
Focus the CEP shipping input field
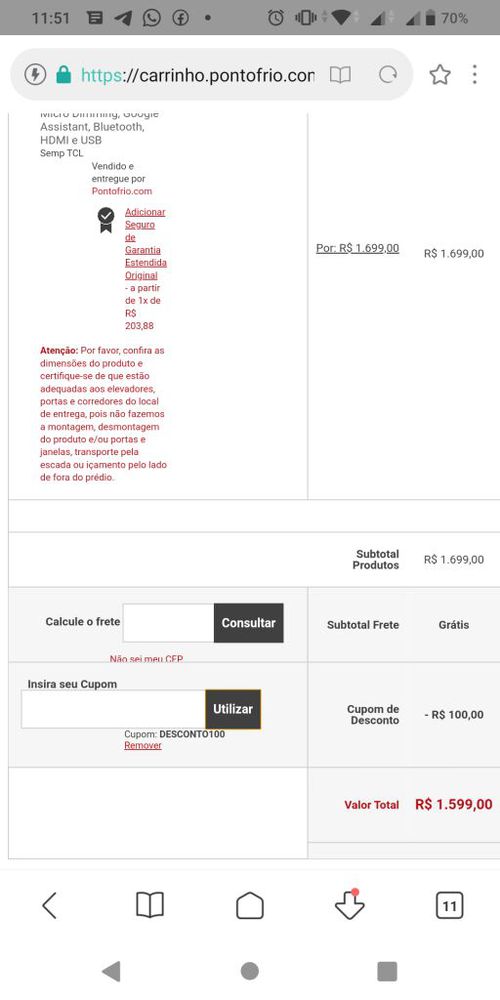168,623
